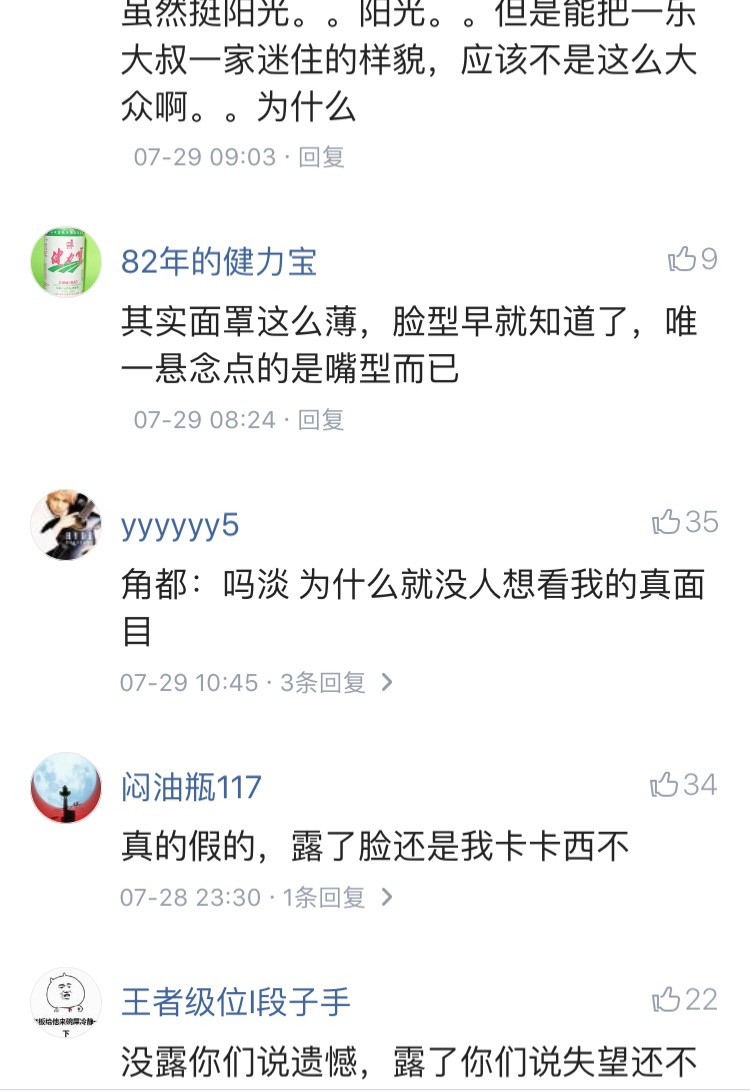Screen dimensions: 750x1091
Task: Expand 3条回复 under yyyyyy5's comment
Action: 337,683
